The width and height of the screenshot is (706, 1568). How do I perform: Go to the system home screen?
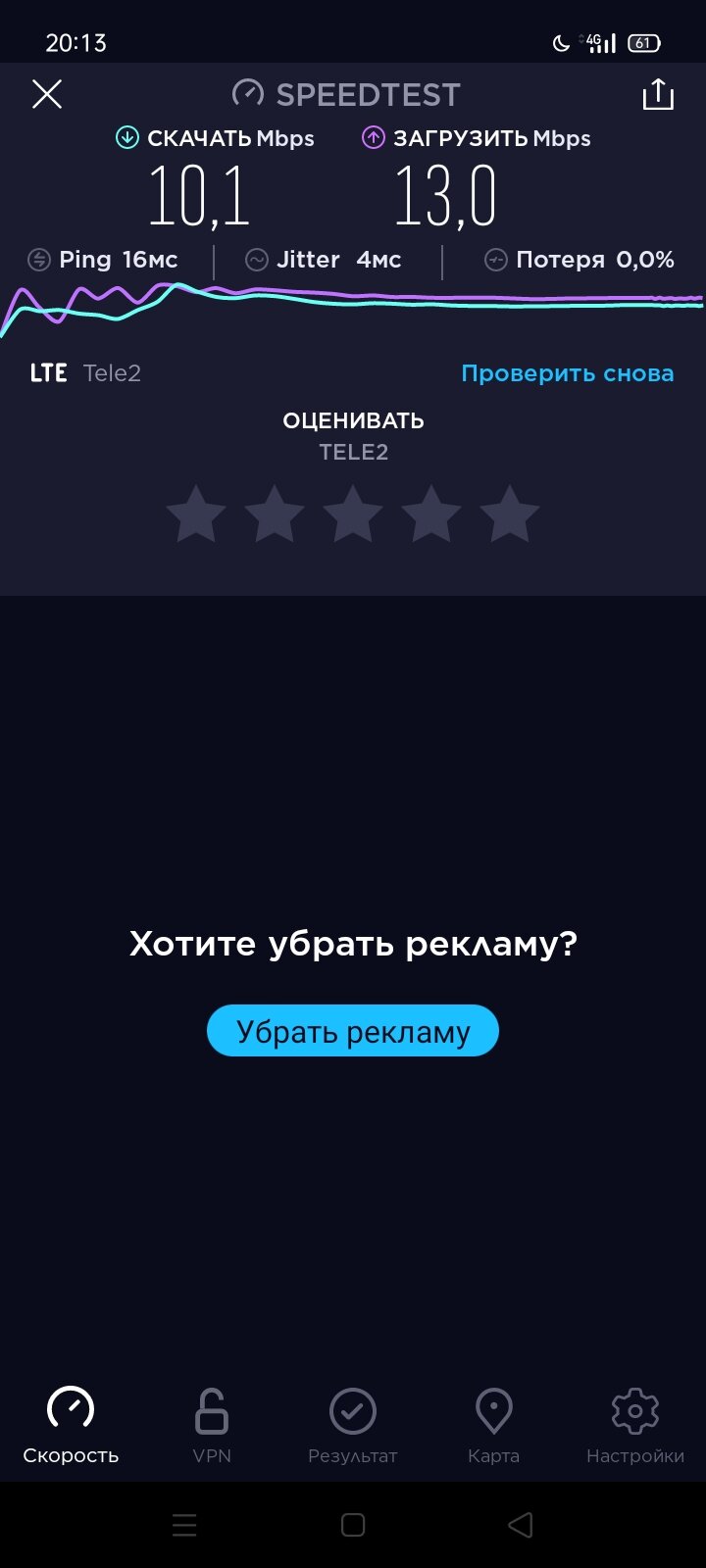[353, 1525]
